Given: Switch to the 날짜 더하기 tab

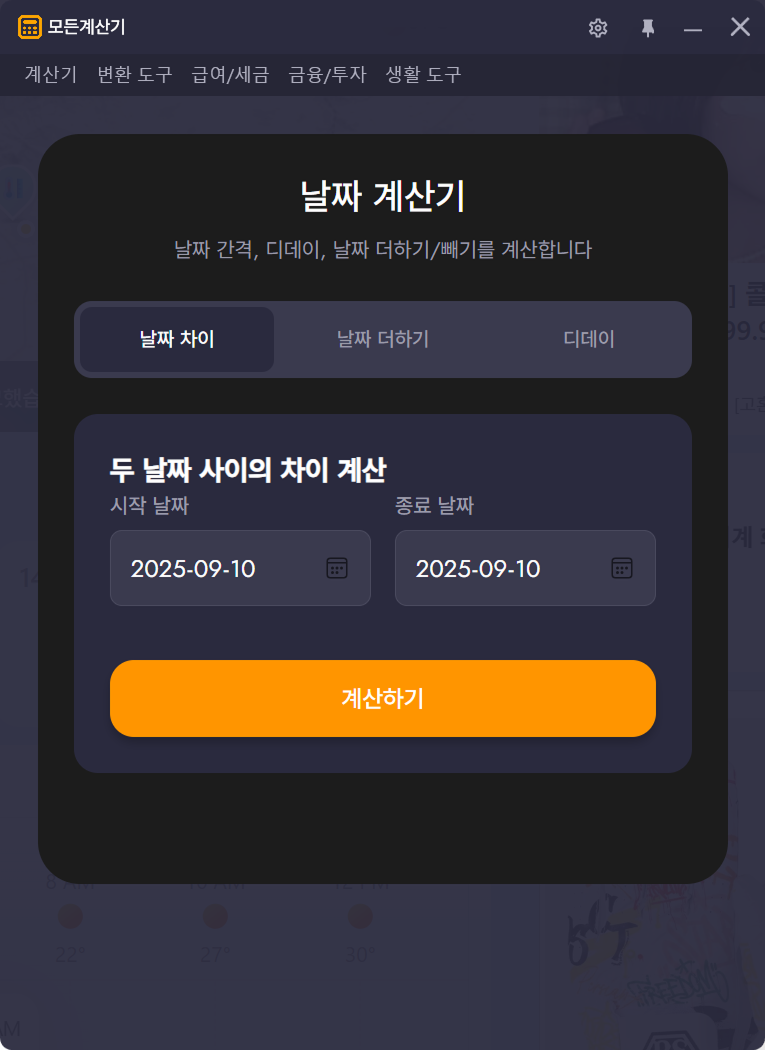Looking at the screenshot, I should pos(383,340).
